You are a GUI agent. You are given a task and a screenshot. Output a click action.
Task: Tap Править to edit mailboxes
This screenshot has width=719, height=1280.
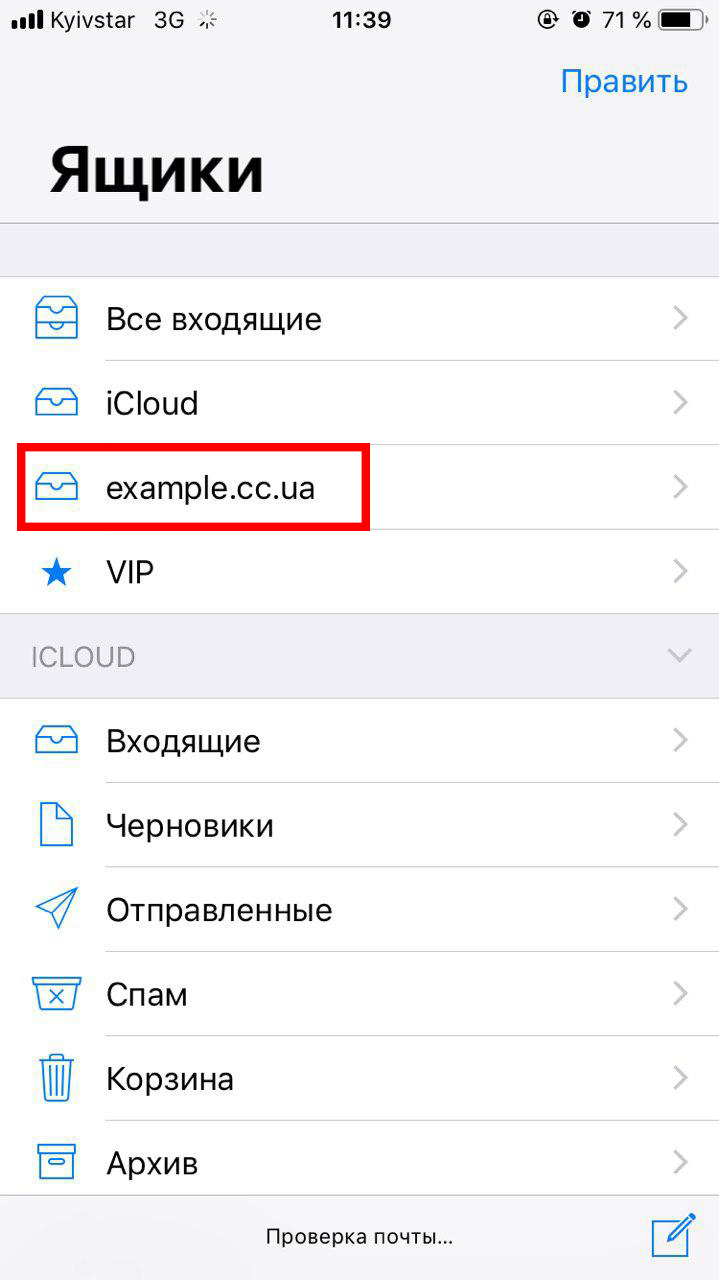(x=624, y=81)
